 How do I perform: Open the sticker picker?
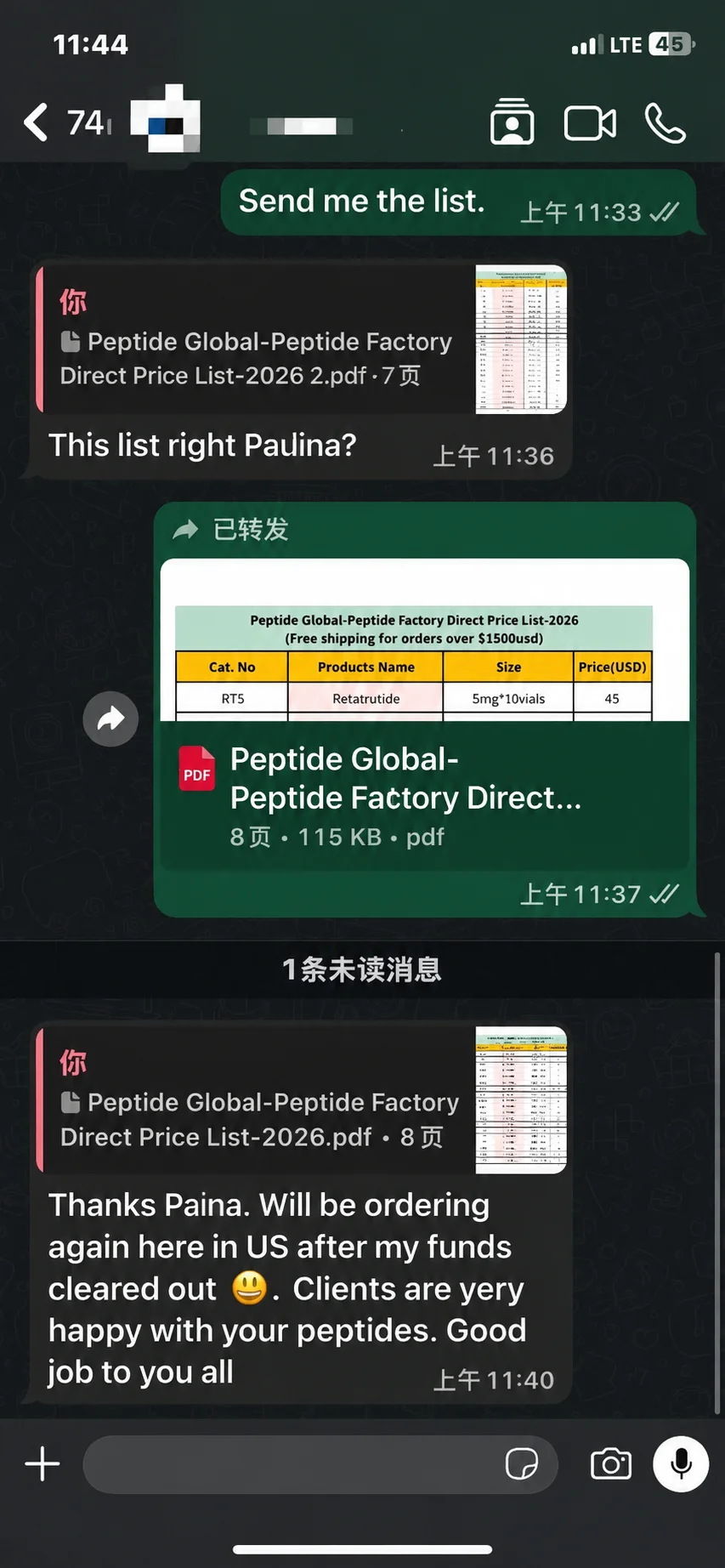pos(521,1464)
